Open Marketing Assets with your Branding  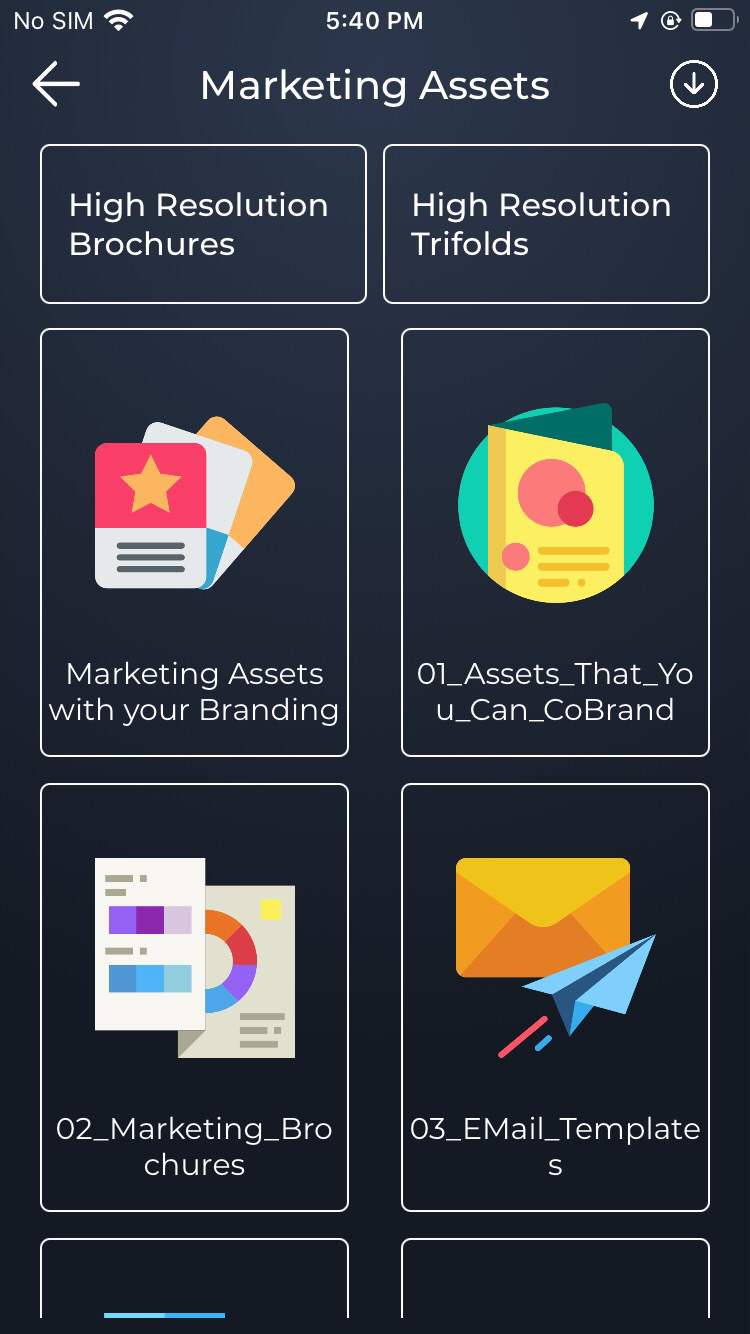(x=194, y=542)
